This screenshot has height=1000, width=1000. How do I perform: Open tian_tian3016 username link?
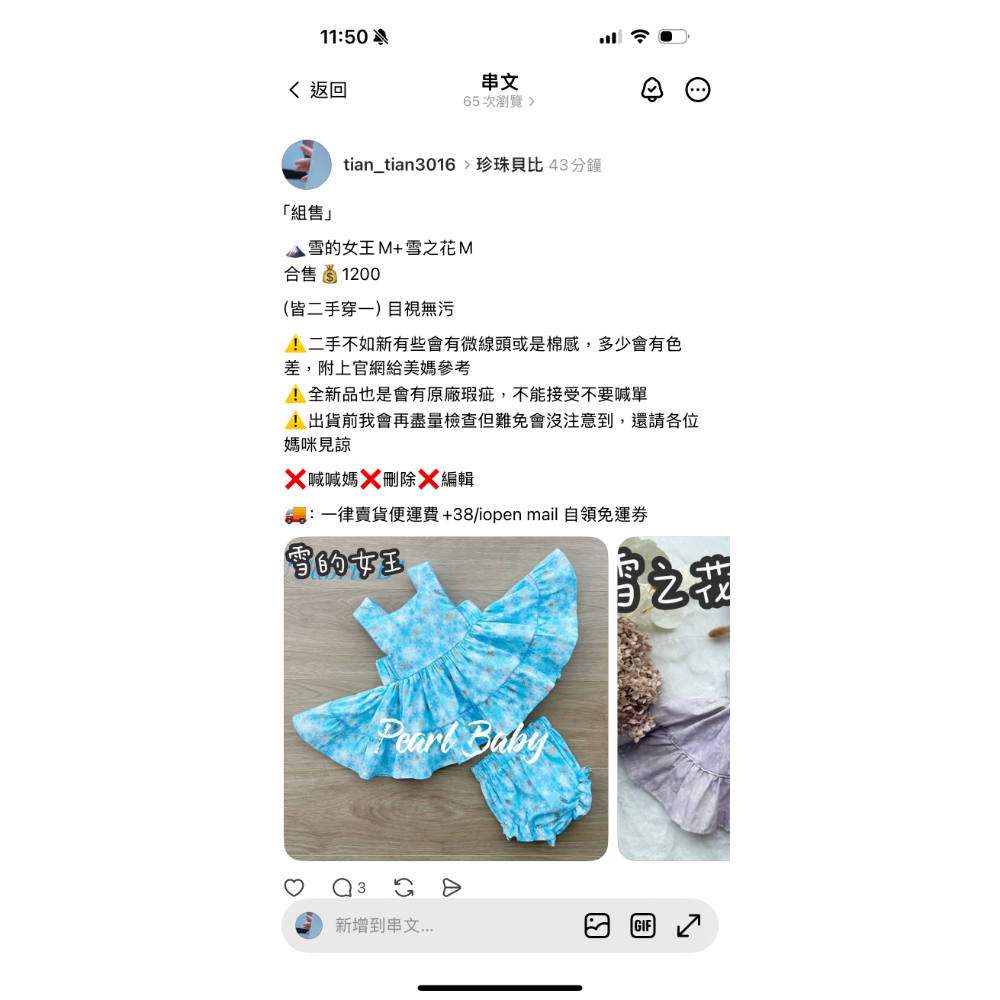399,165
